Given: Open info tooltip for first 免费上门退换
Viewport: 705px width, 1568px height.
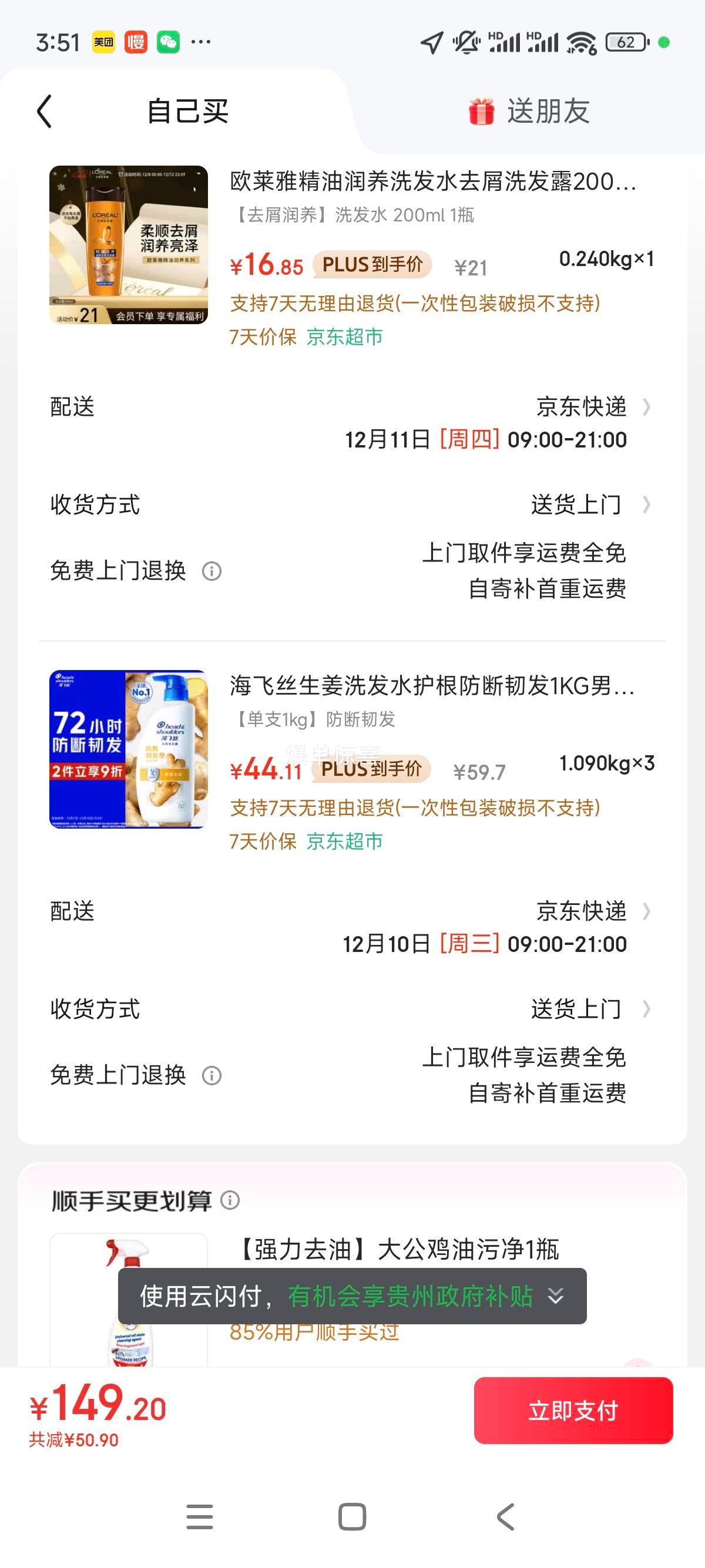Looking at the screenshot, I should click(211, 571).
